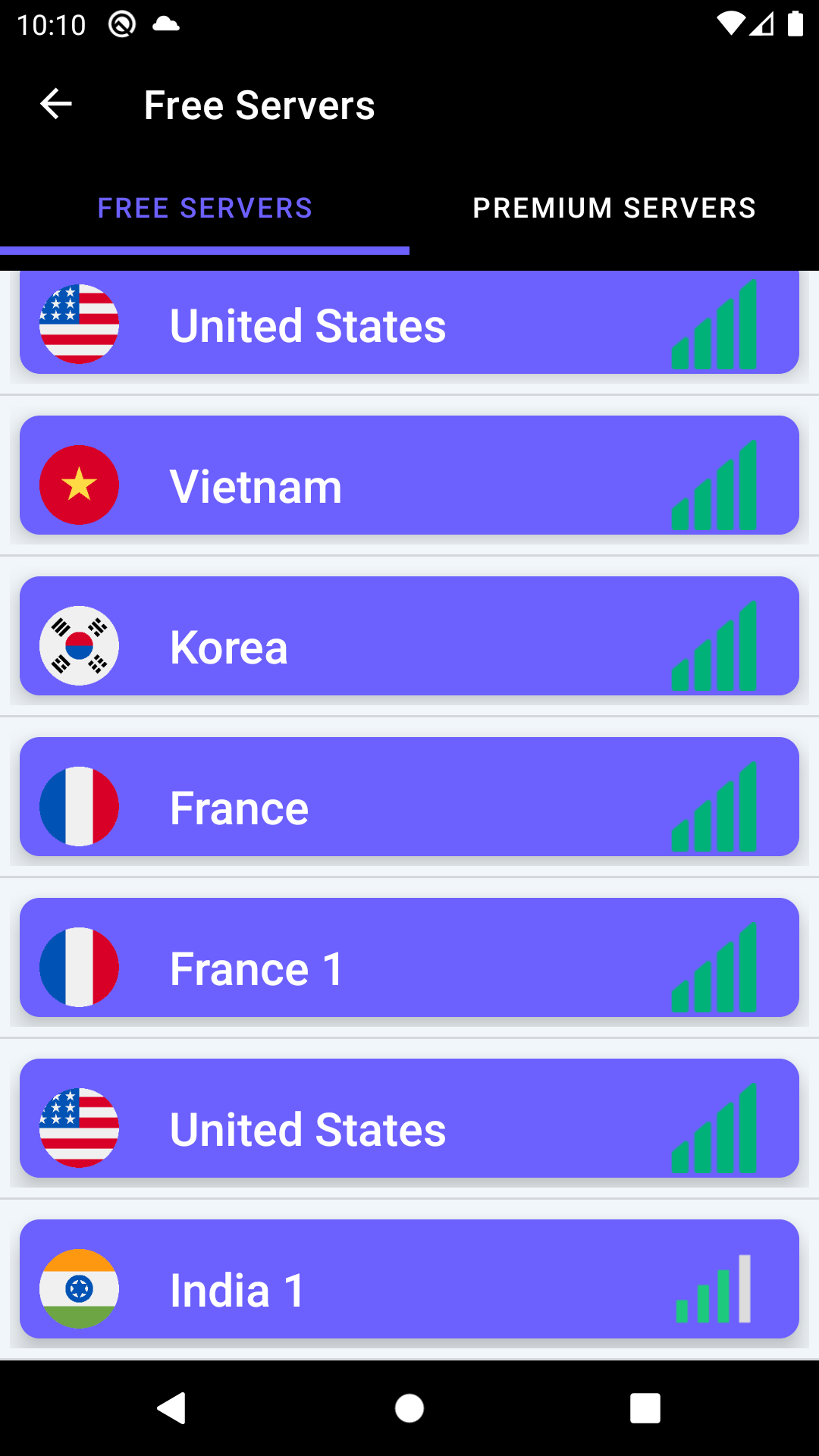The width and height of the screenshot is (819, 1456).
Task: Click the Korea flag icon
Action: pos(80,645)
